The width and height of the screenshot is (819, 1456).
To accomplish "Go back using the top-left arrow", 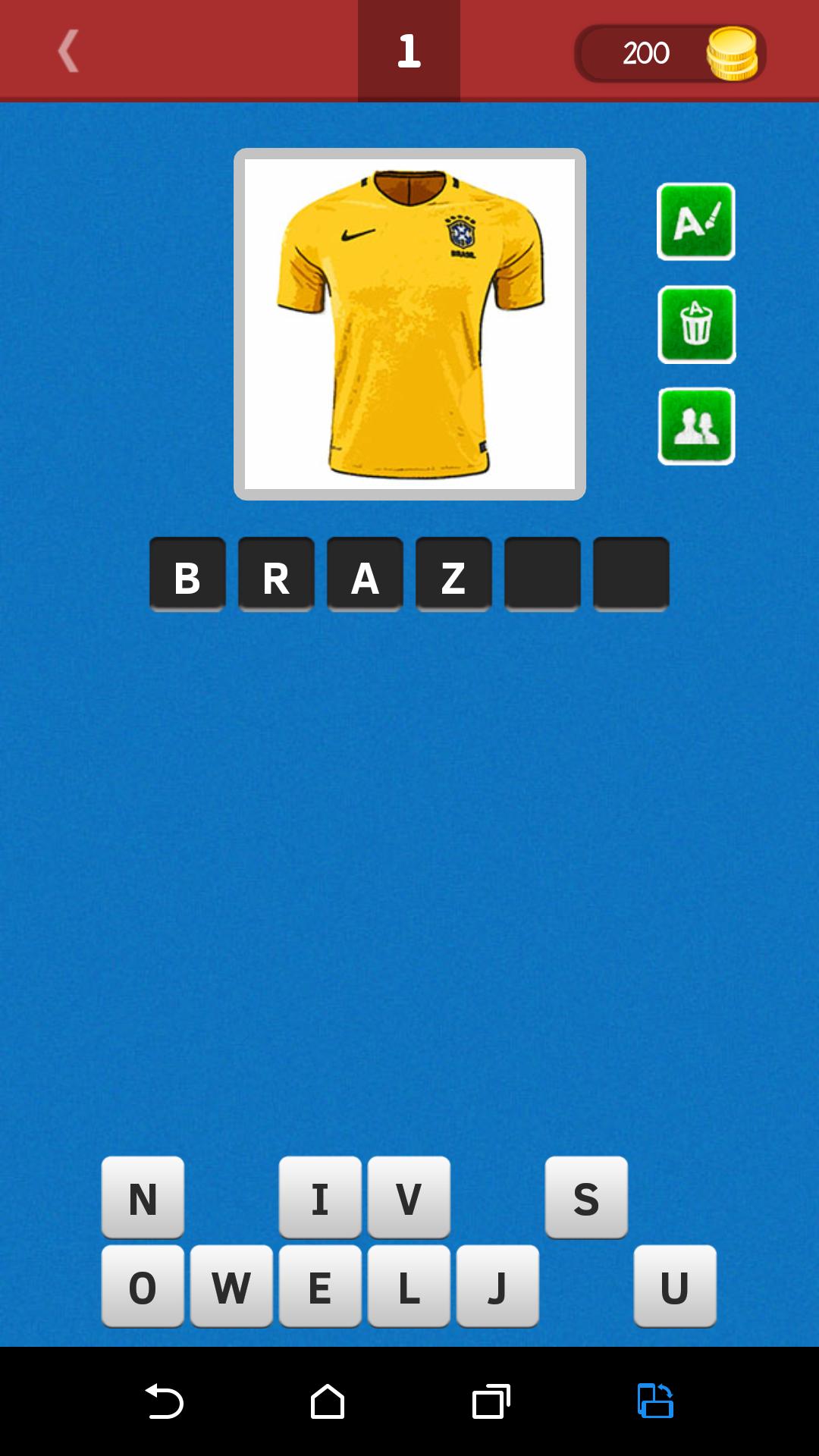I will pos(68,52).
